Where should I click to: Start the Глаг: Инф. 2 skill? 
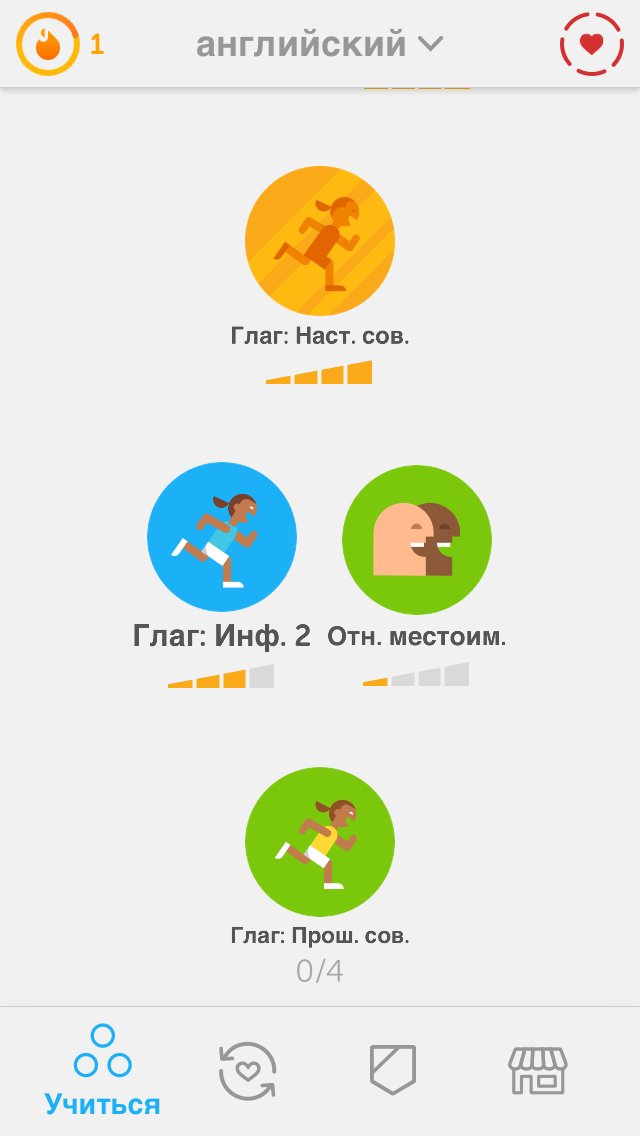click(222, 538)
